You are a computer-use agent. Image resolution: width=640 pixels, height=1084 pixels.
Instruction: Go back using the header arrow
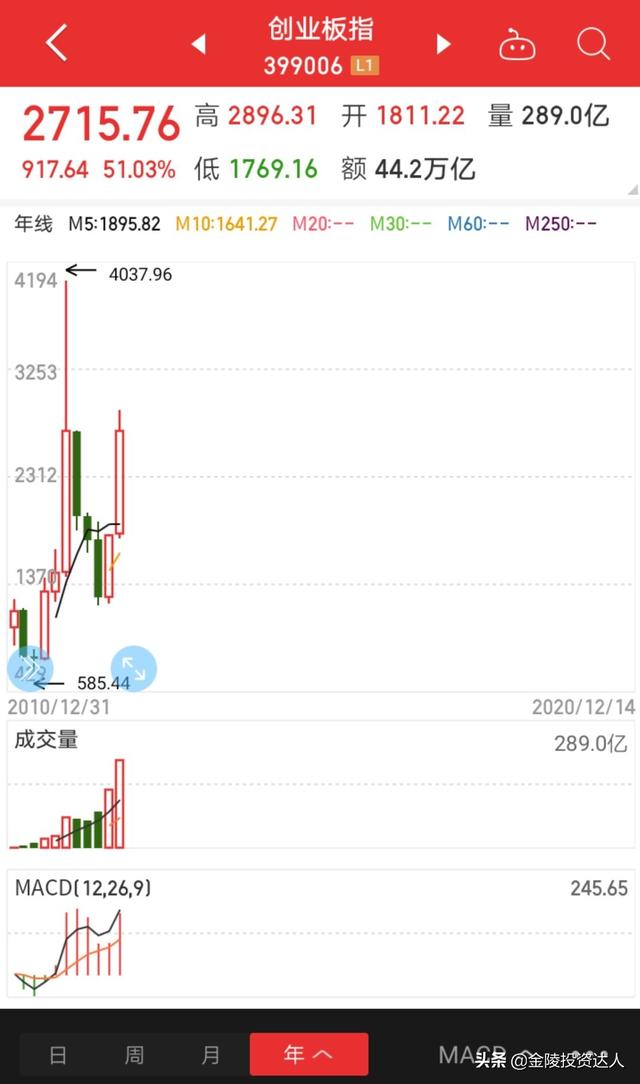pos(57,43)
